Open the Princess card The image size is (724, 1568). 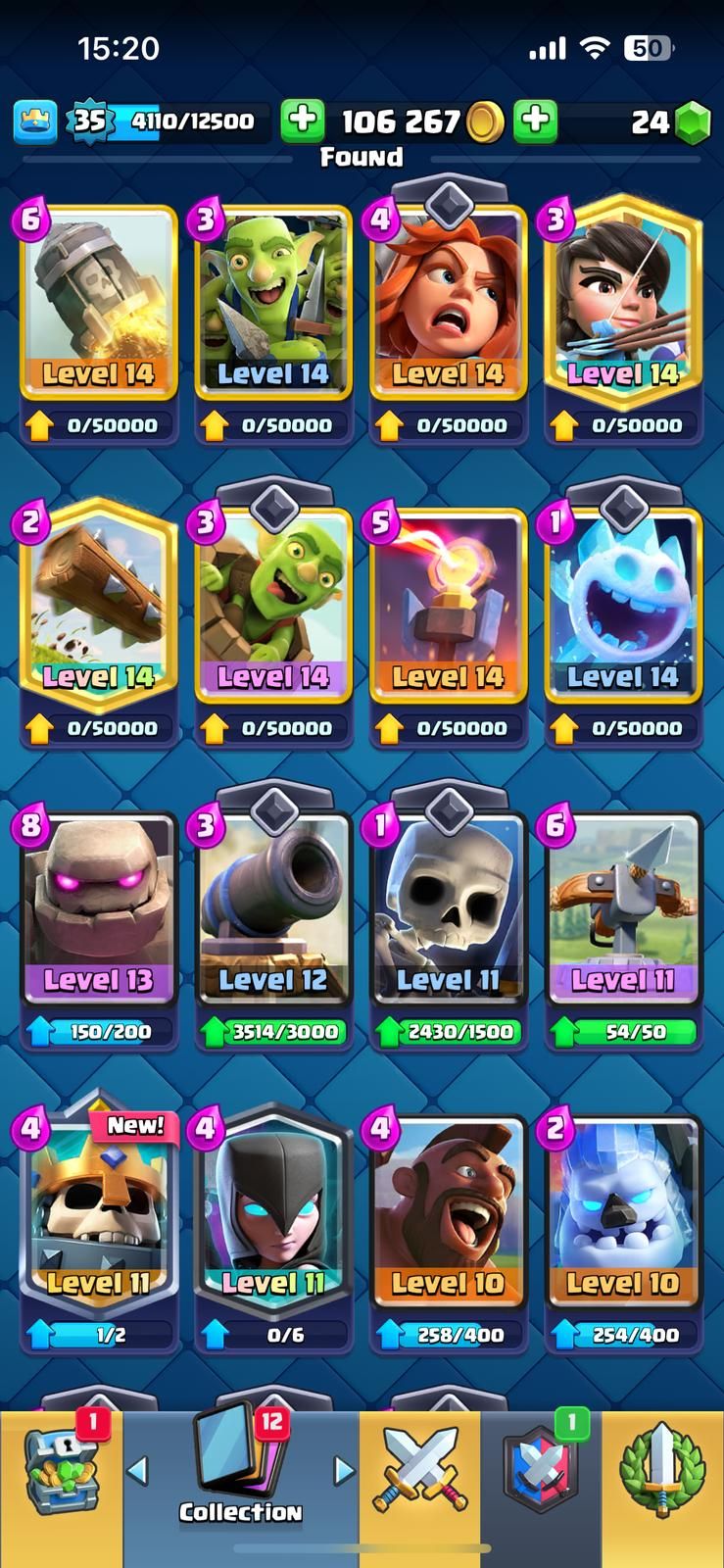tap(622, 306)
